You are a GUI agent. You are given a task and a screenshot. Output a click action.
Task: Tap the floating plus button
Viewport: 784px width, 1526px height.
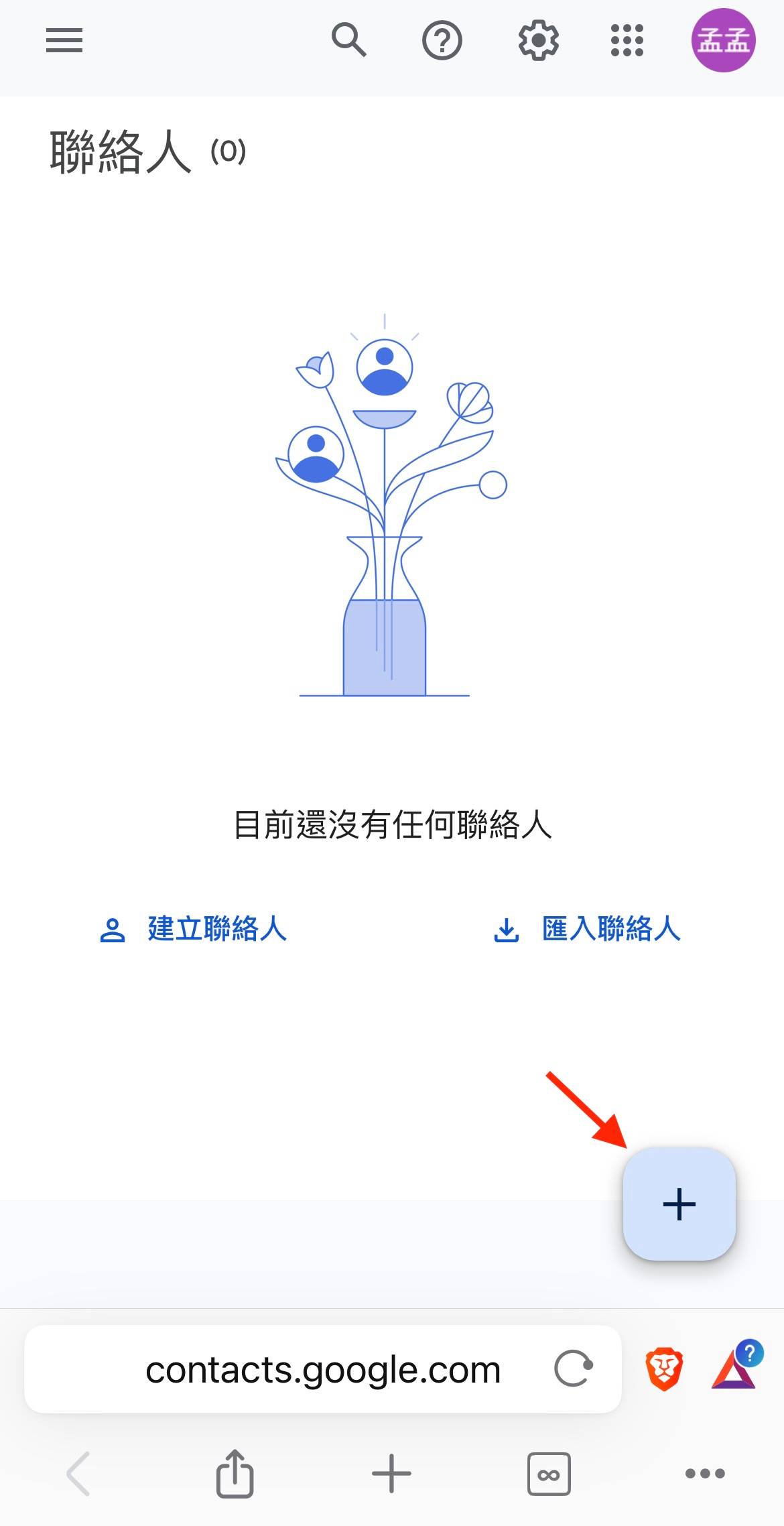[x=679, y=1204]
